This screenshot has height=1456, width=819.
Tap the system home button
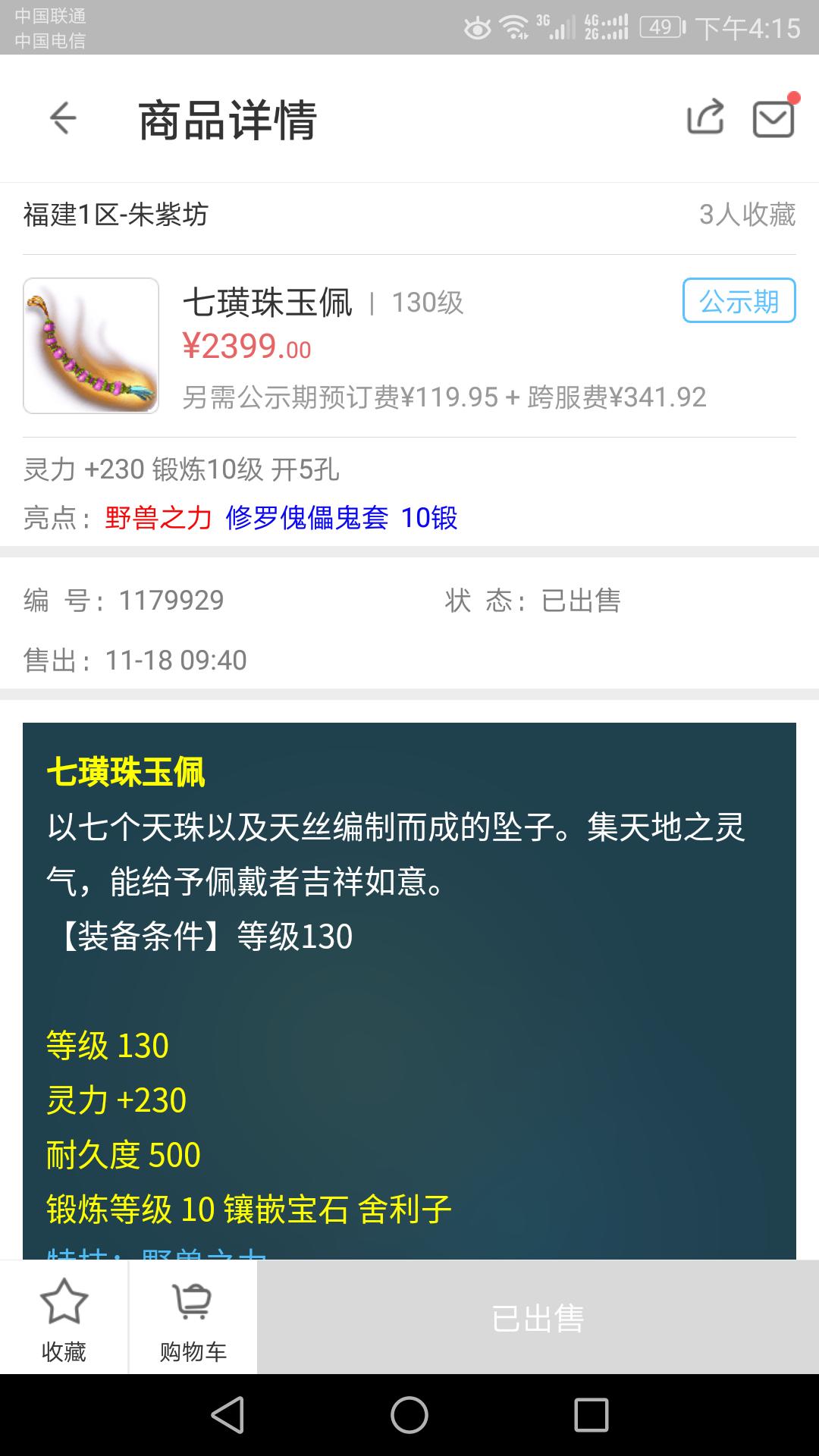pyautogui.click(x=409, y=1415)
